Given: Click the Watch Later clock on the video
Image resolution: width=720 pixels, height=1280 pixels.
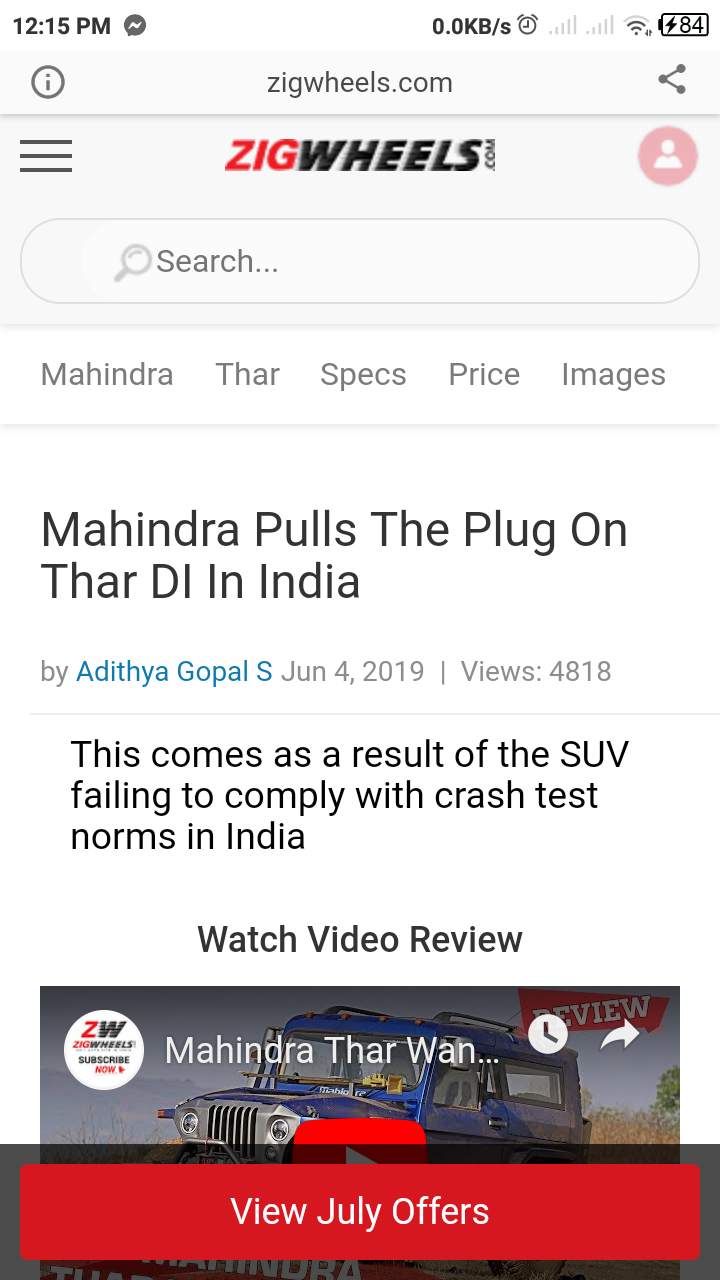Looking at the screenshot, I should coord(548,1034).
